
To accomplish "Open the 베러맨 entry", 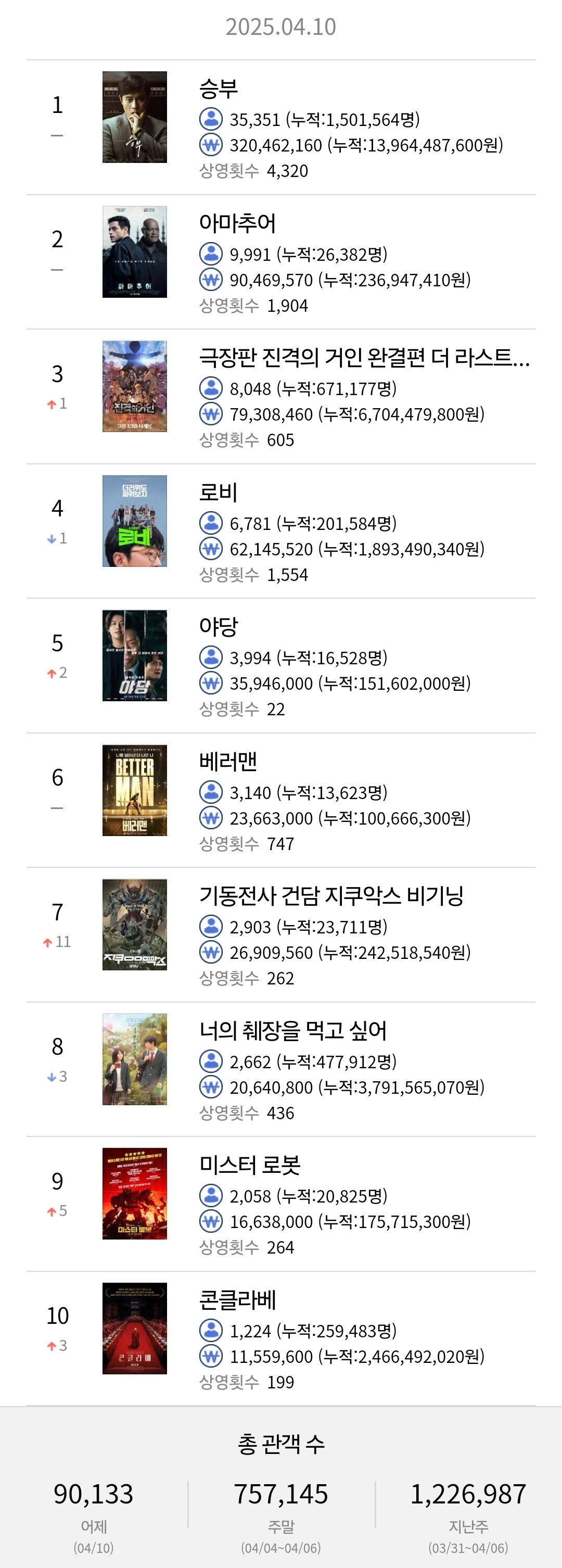I will click(280, 800).
